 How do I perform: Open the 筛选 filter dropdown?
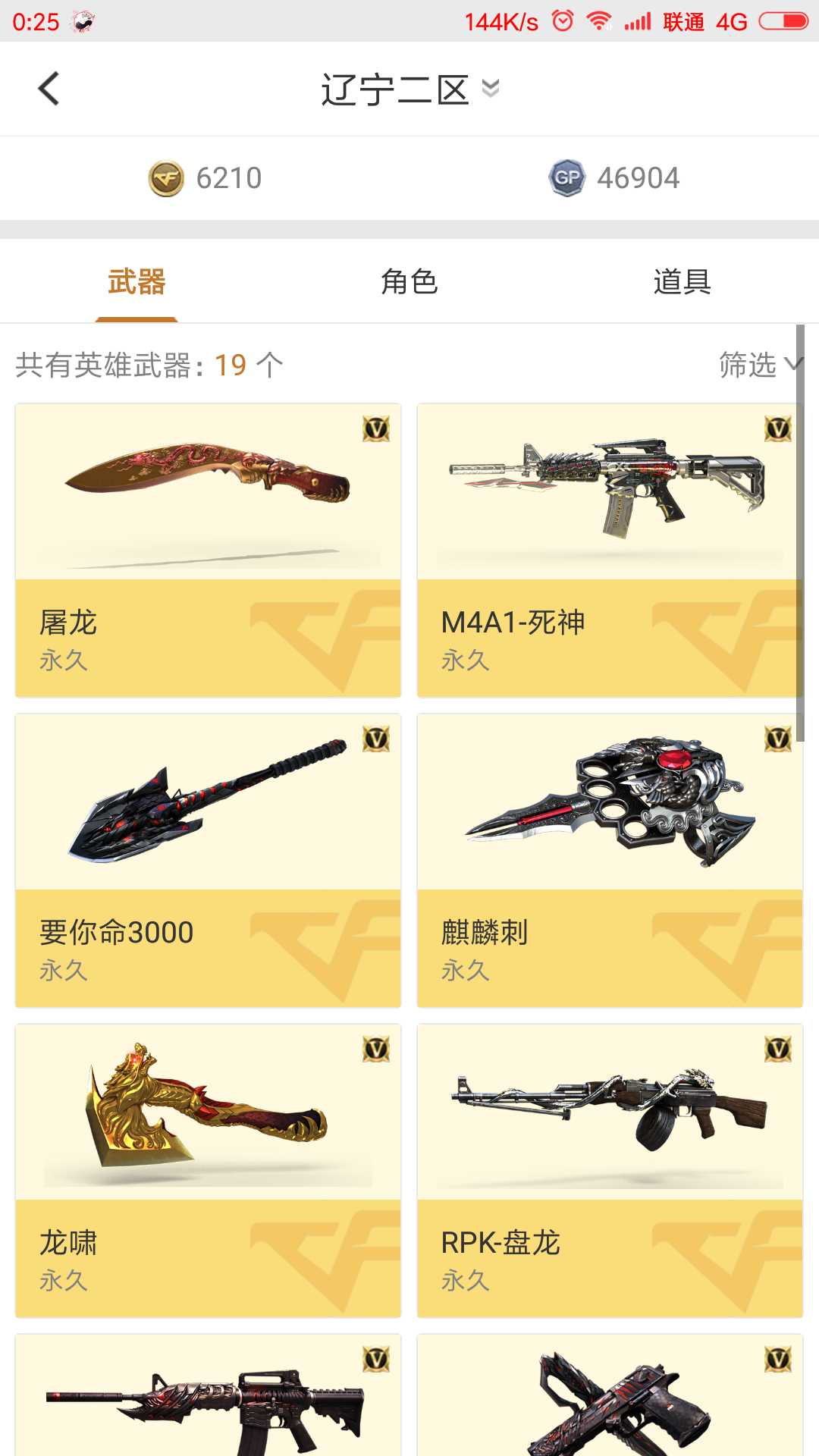click(760, 365)
